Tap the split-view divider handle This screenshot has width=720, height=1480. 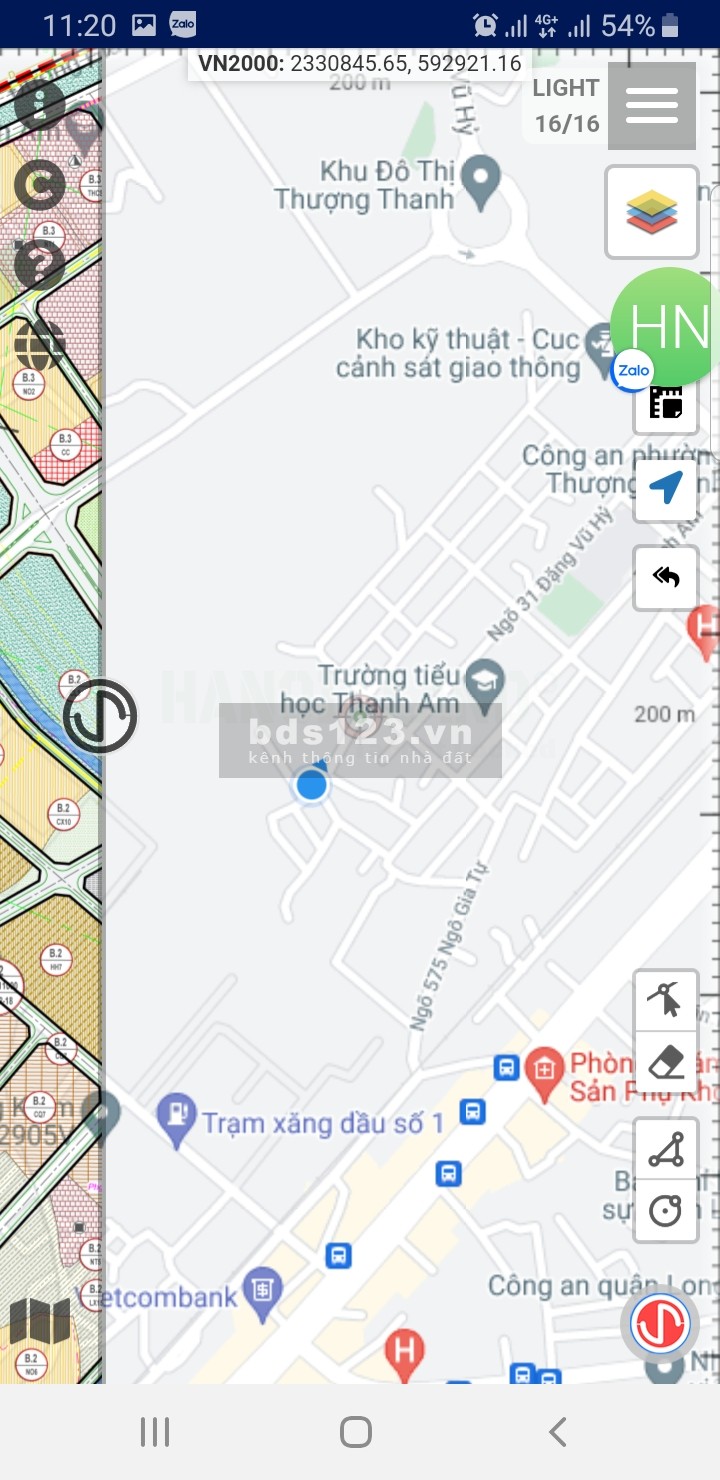click(100, 716)
